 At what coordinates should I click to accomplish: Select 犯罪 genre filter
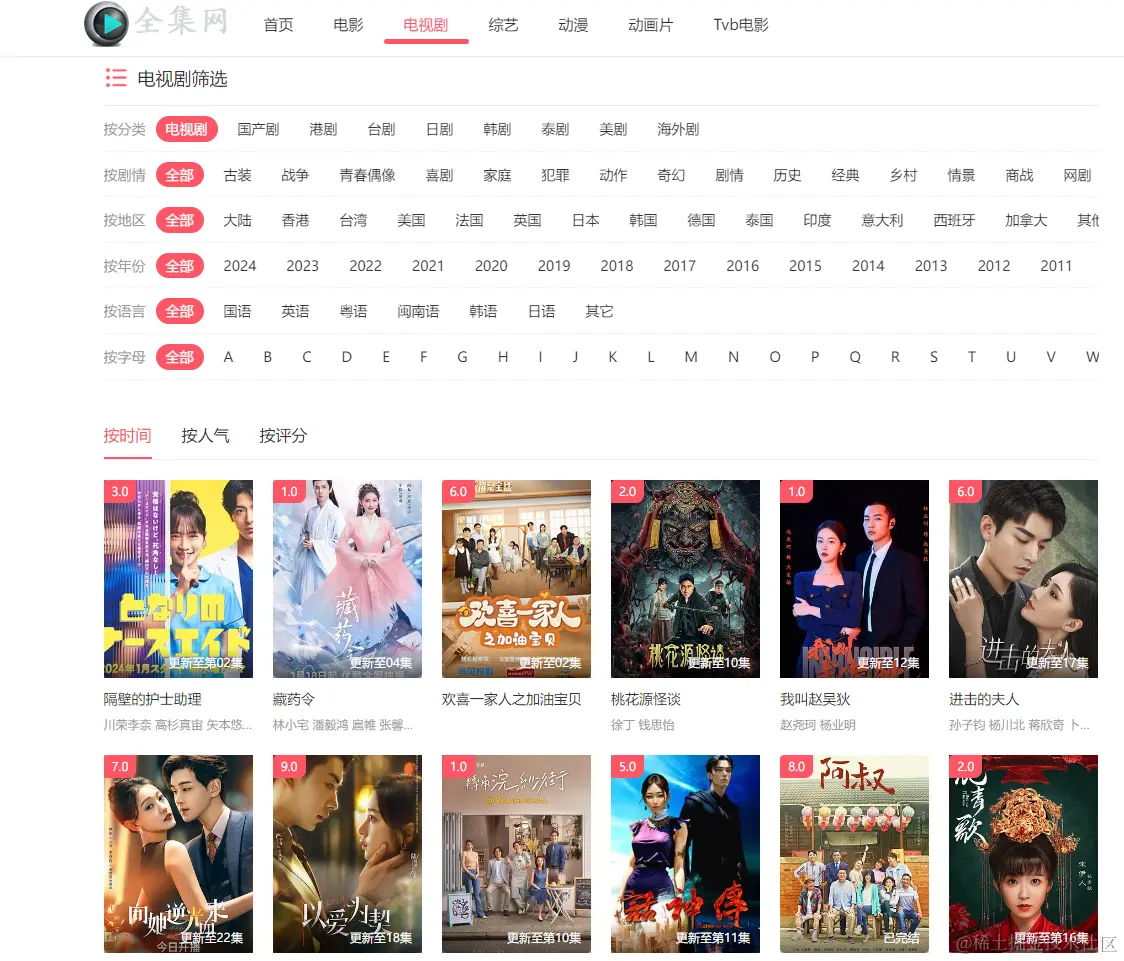tap(555, 175)
